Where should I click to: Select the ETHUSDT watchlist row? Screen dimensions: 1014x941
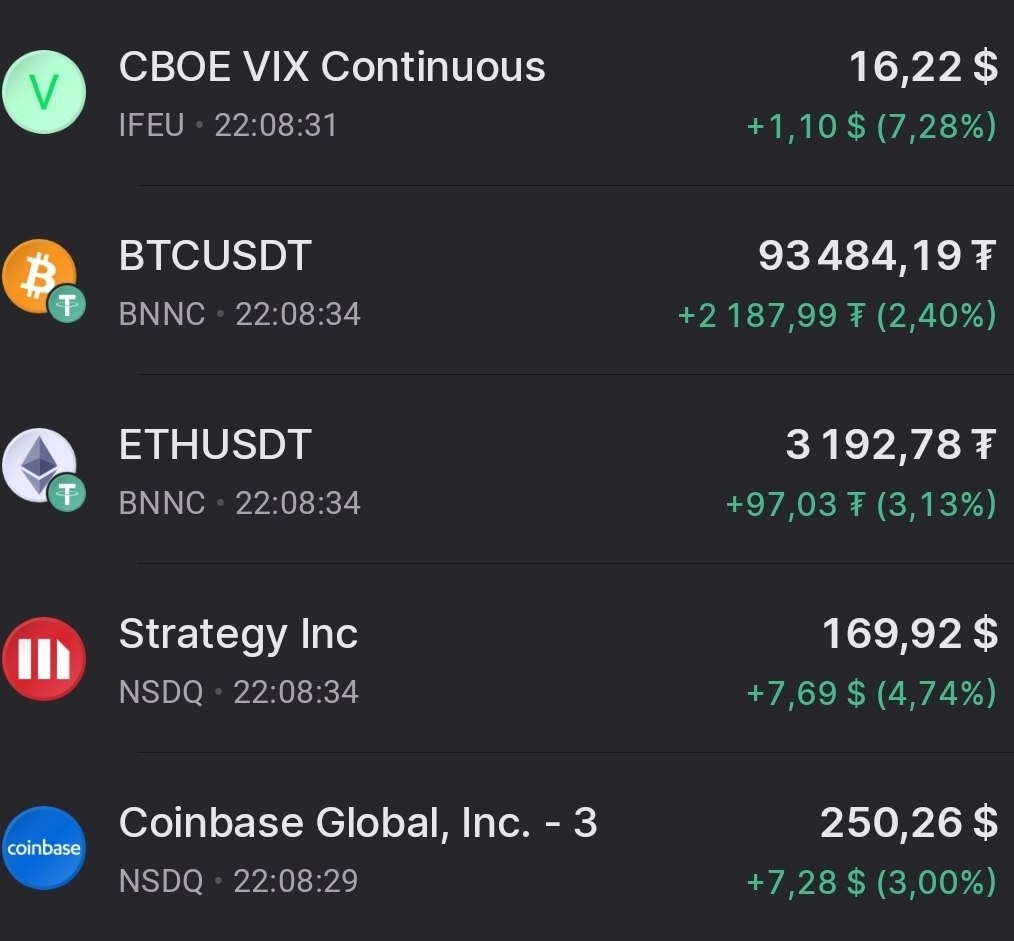coord(215,445)
